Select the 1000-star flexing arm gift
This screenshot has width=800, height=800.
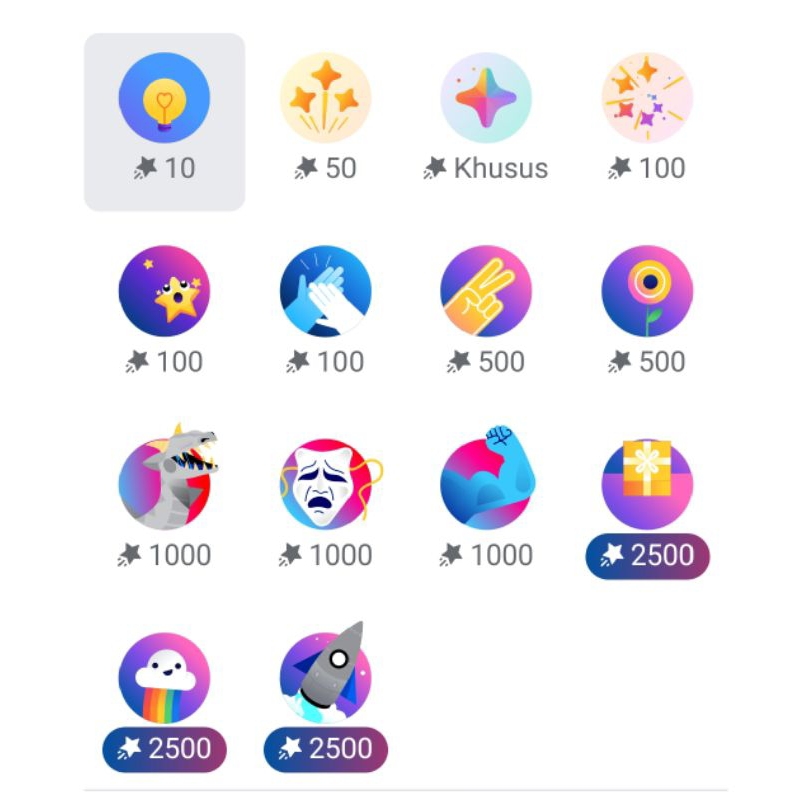point(486,483)
